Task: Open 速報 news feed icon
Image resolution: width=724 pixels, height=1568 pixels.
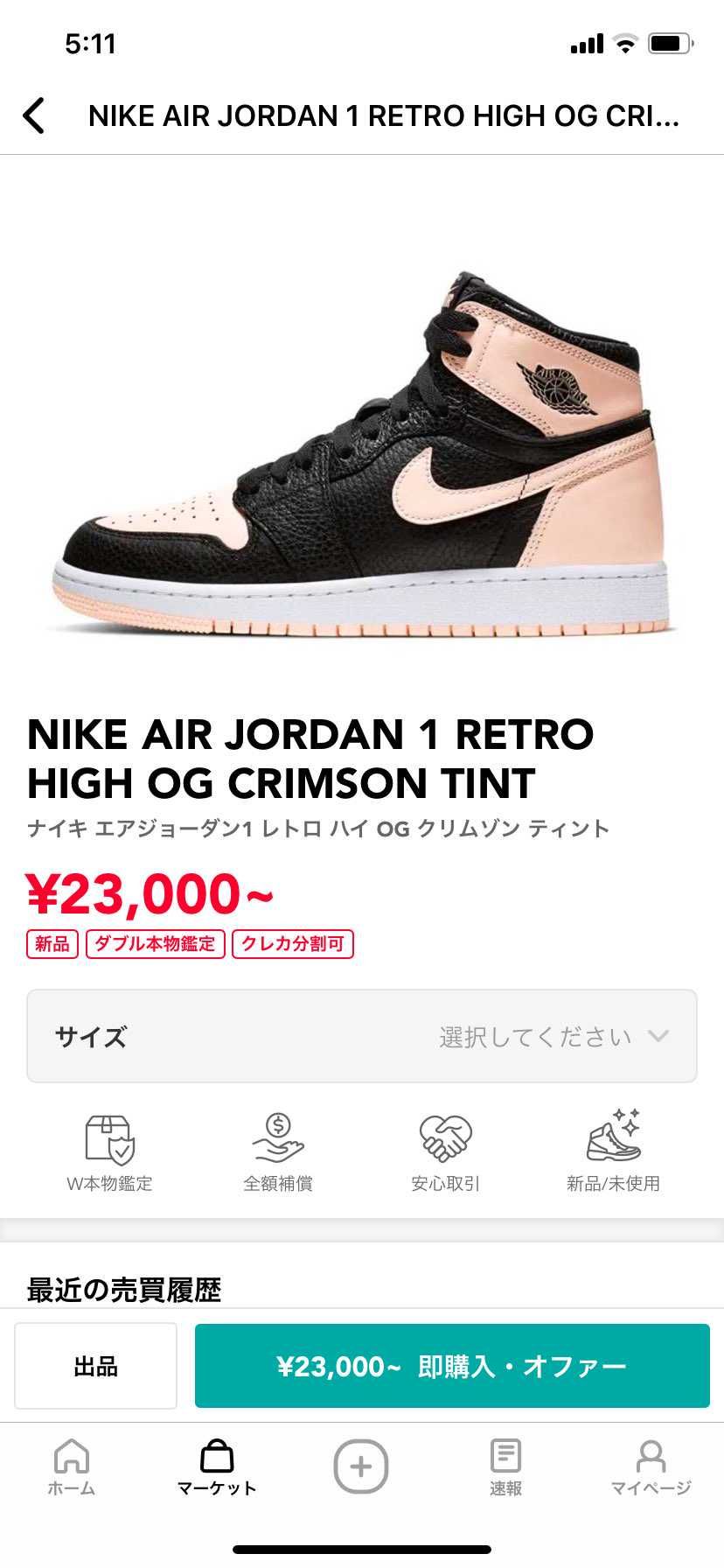Action: [506, 1453]
